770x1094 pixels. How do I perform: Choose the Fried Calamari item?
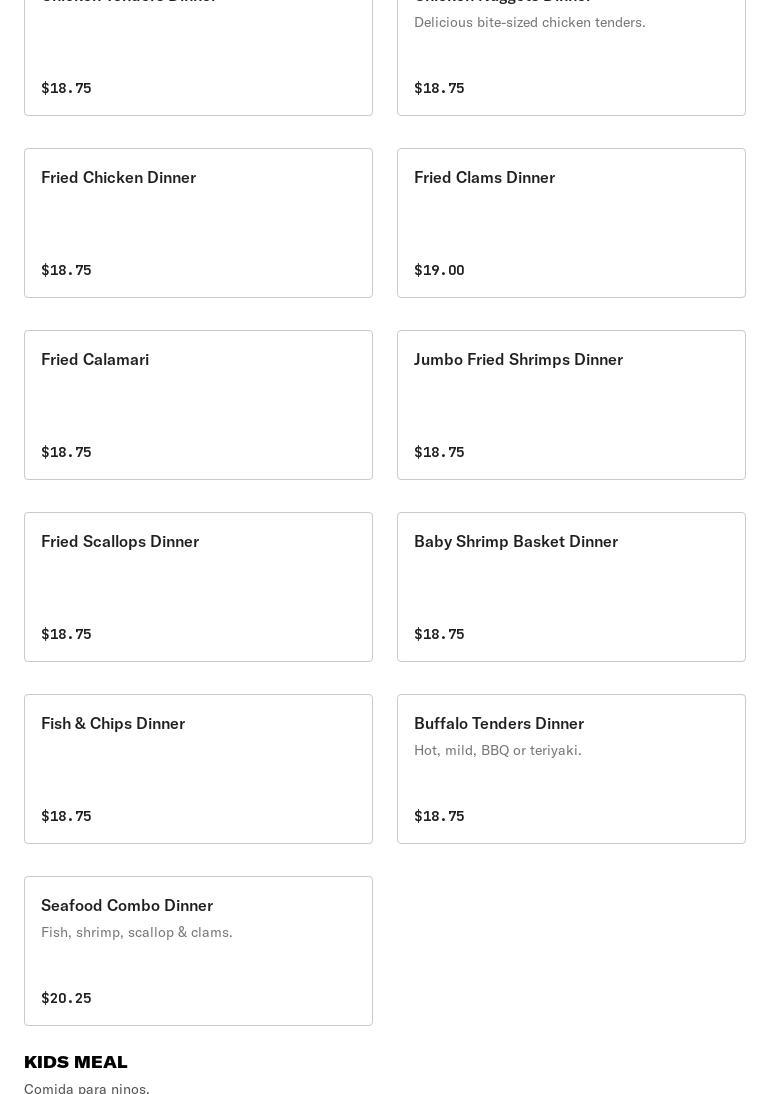coord(198,404)
